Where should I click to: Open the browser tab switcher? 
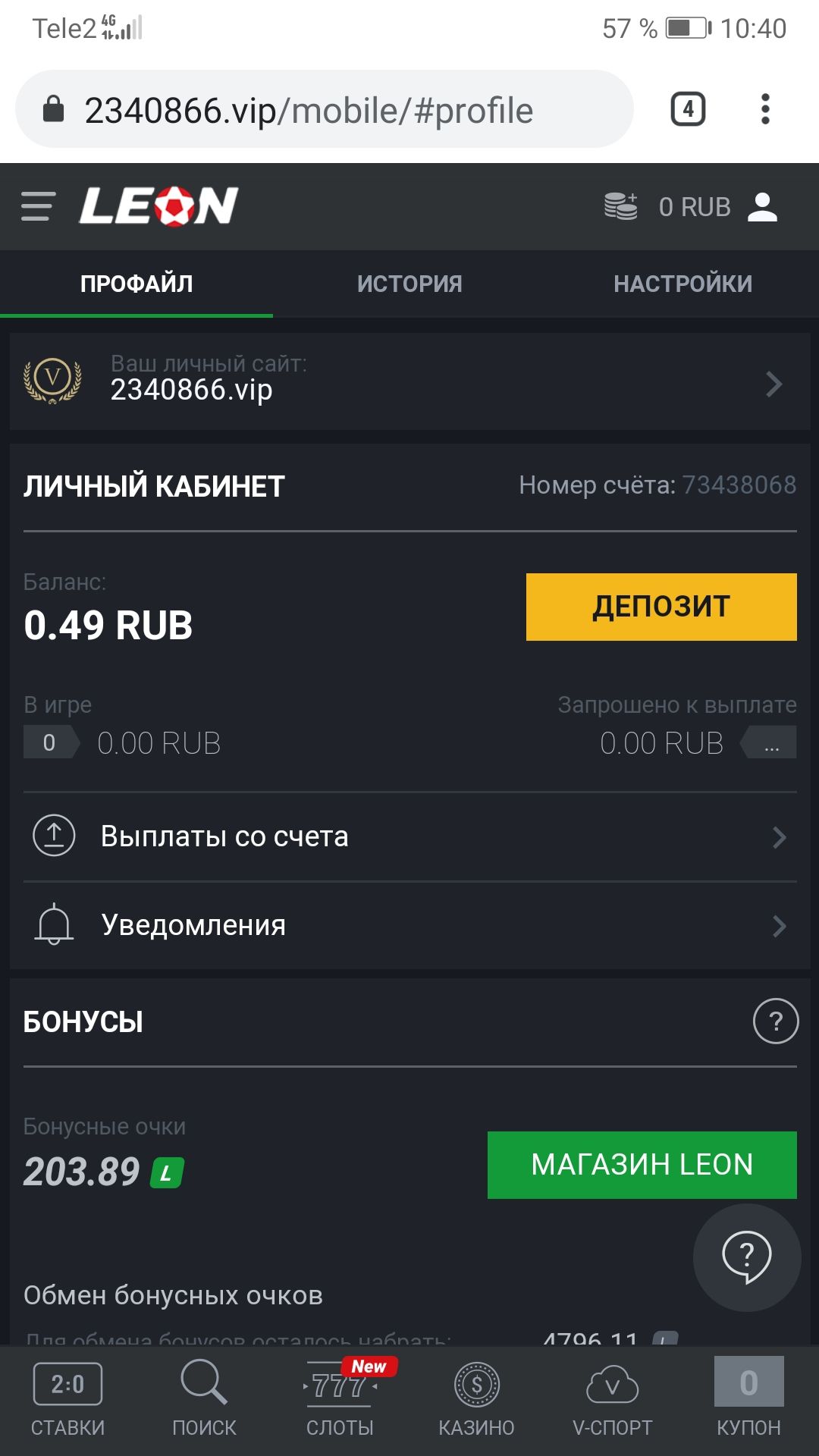[x=688, y=109]
